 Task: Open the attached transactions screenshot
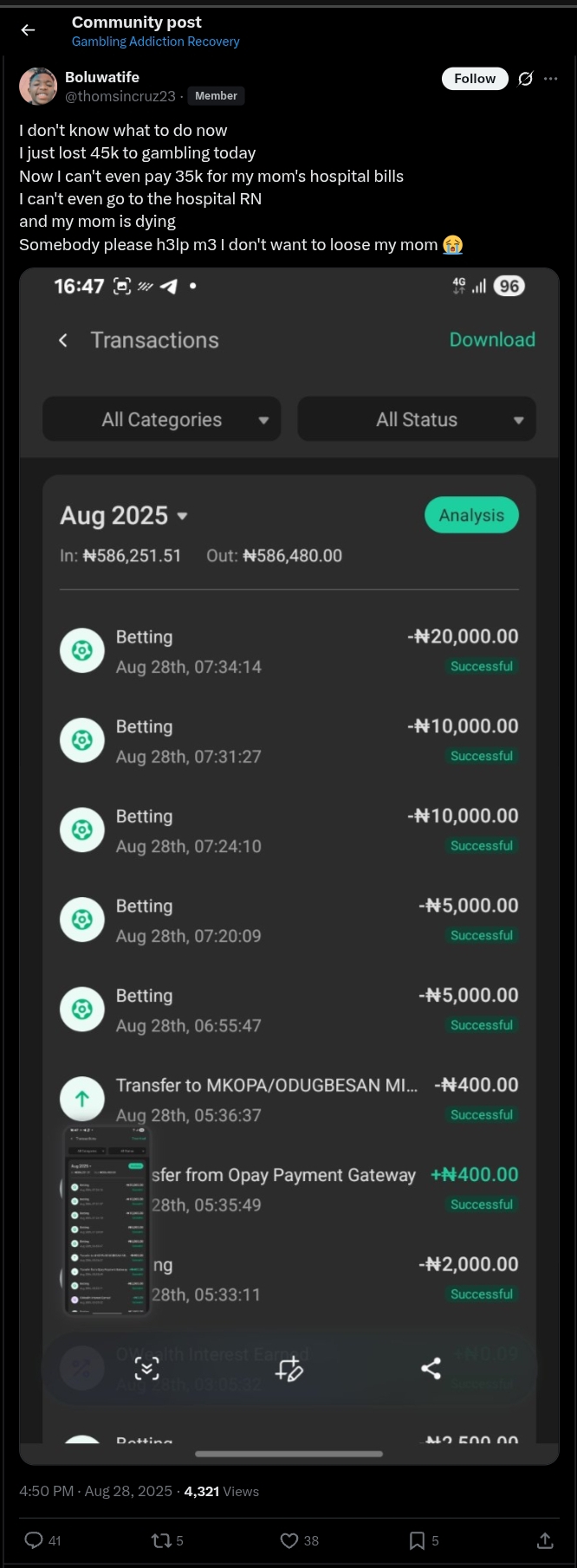pos(288,866)
